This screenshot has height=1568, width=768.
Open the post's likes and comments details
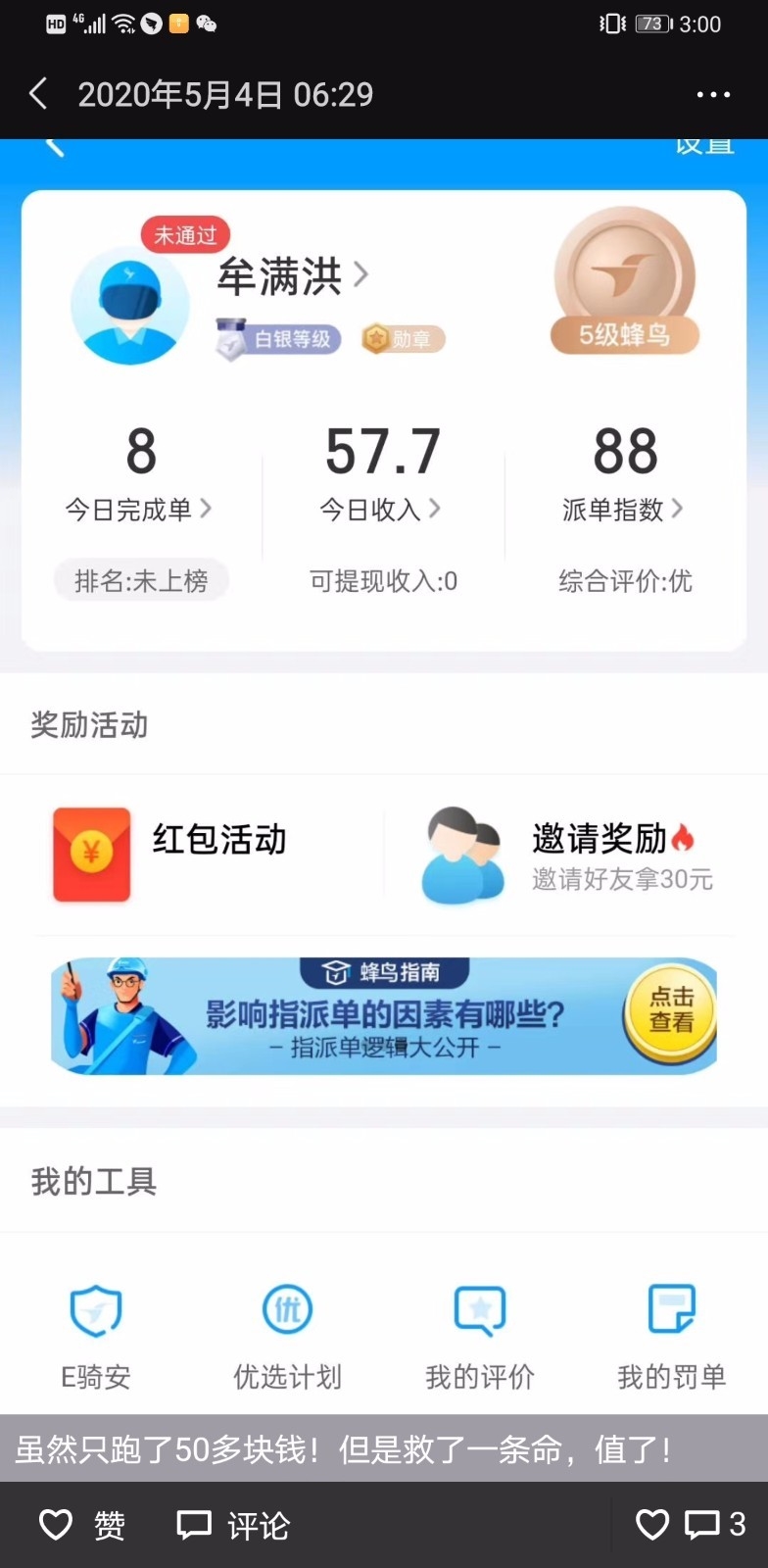coord(690,1524)
